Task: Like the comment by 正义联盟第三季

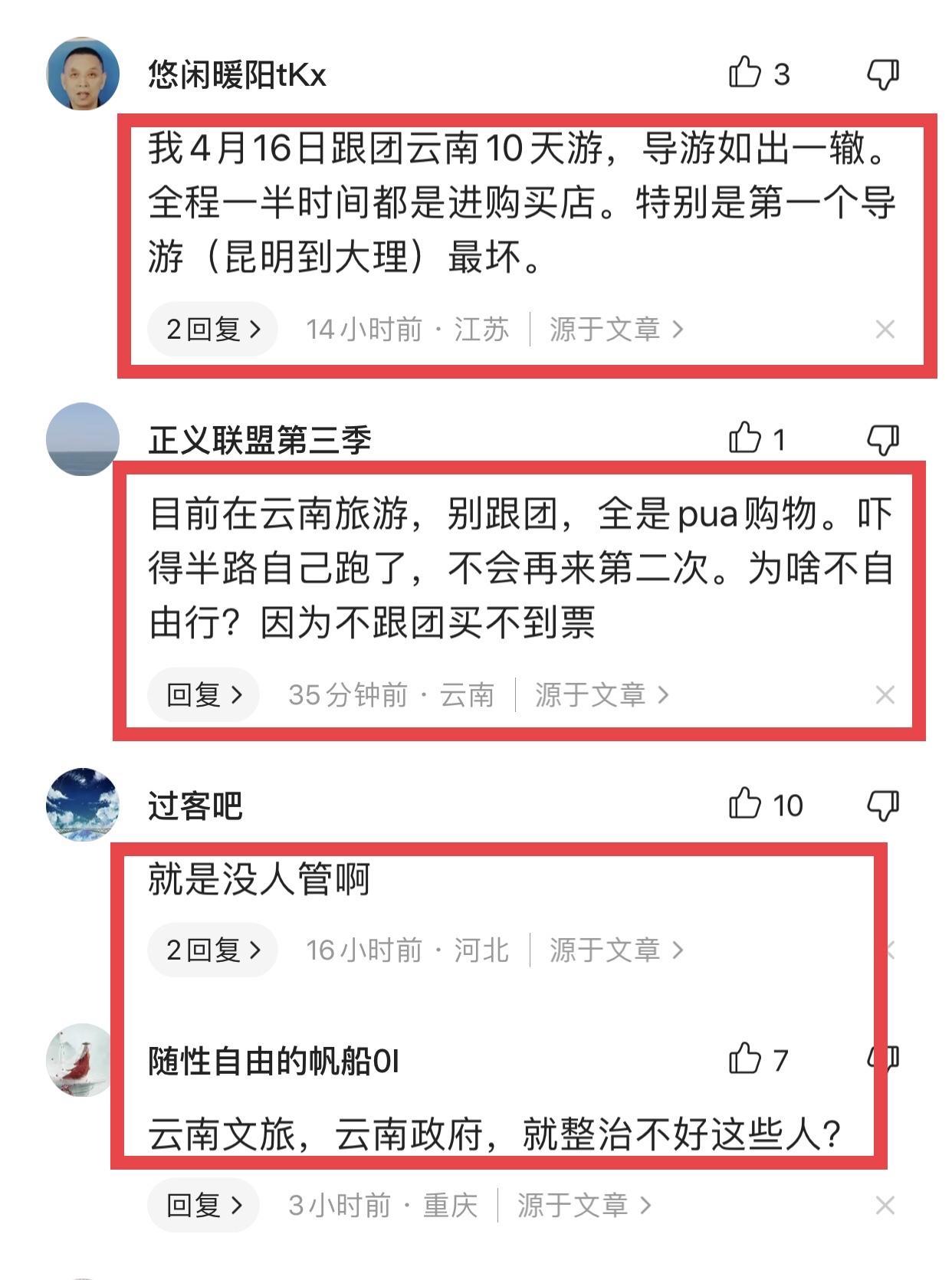Action: coord(745,439)
